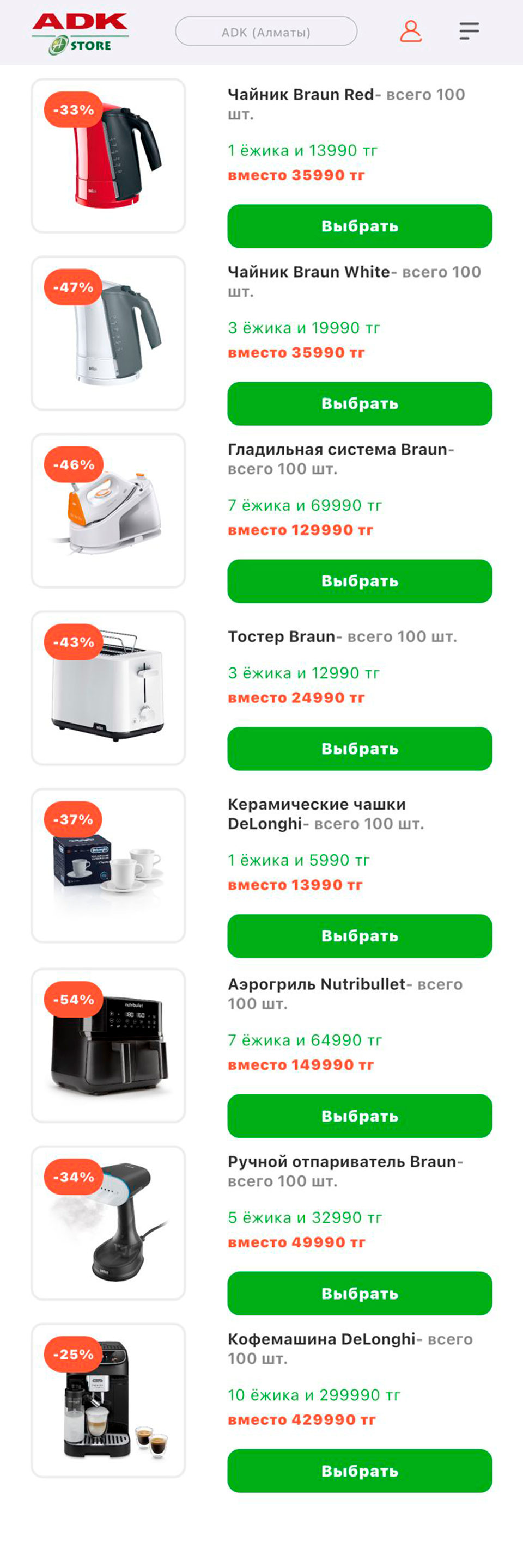Select Выбрать for Керамические чашки DeLonghi
Screen dimensions: 523x1568
(x=359, y=935)
